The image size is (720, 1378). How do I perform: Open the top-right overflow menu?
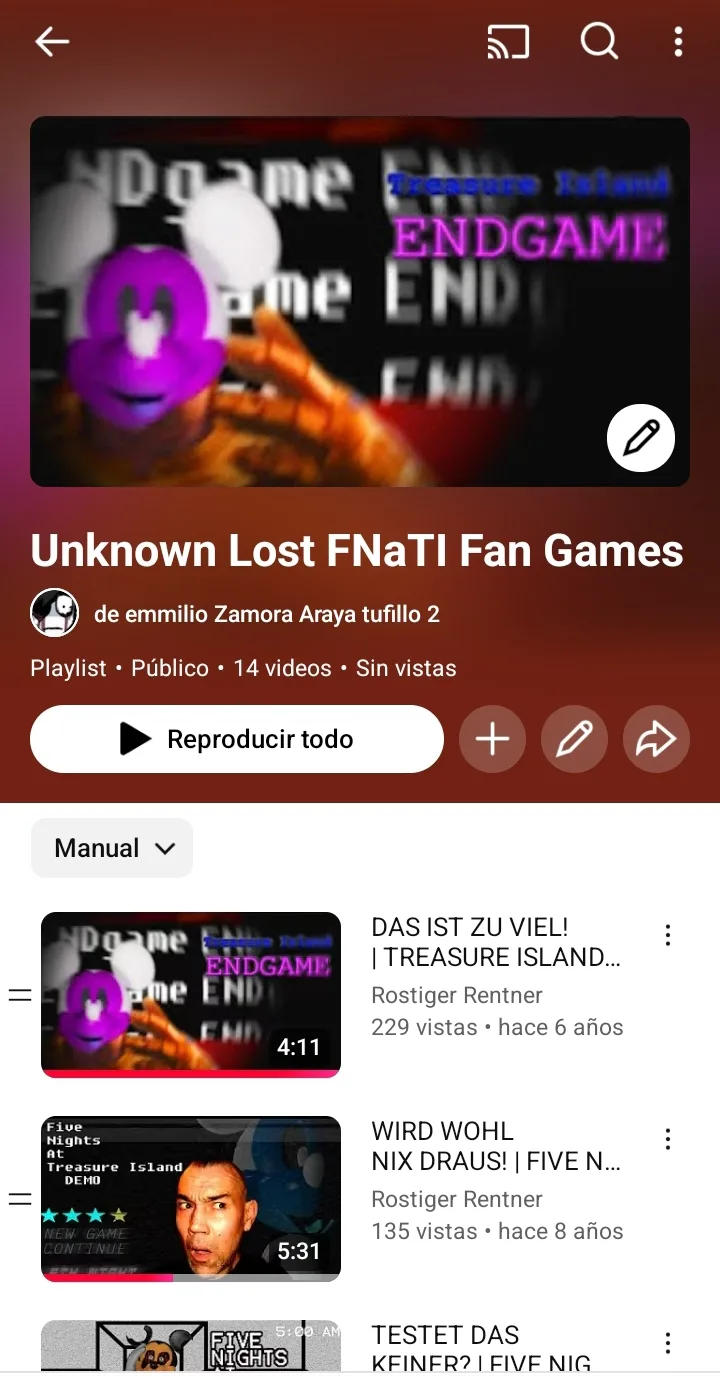[x=678, y=42]
